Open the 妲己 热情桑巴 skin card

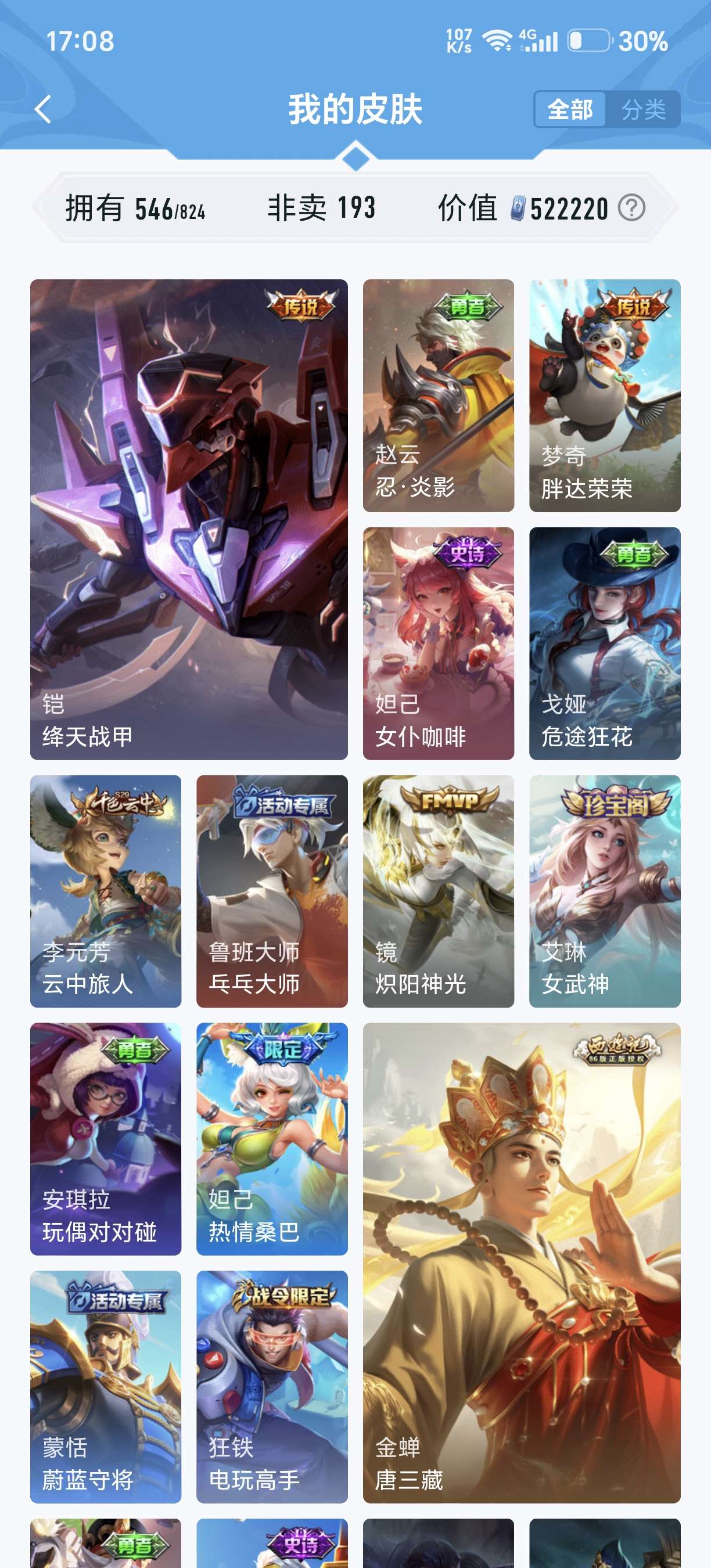[272, 1139]
